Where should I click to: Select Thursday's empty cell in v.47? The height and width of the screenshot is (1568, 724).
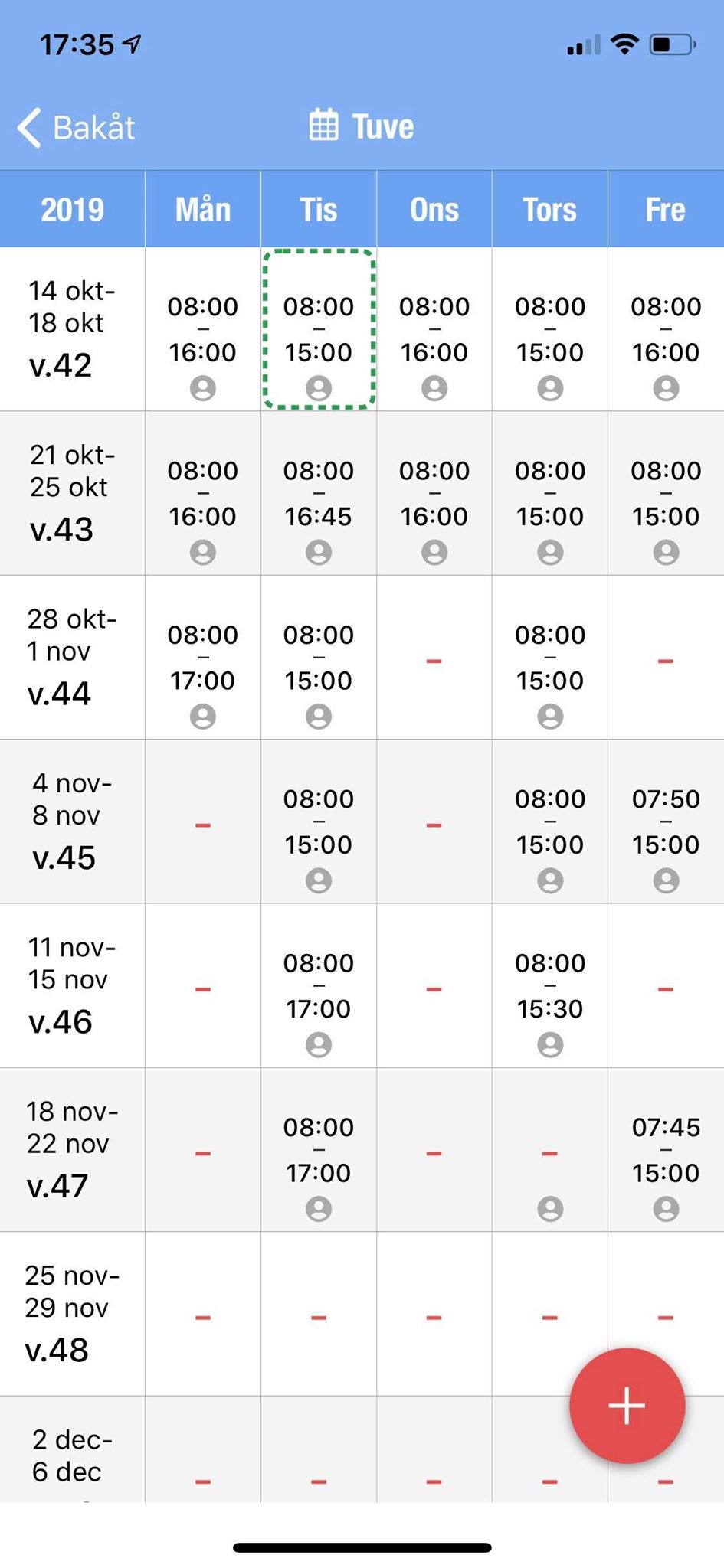(550, 1149)
